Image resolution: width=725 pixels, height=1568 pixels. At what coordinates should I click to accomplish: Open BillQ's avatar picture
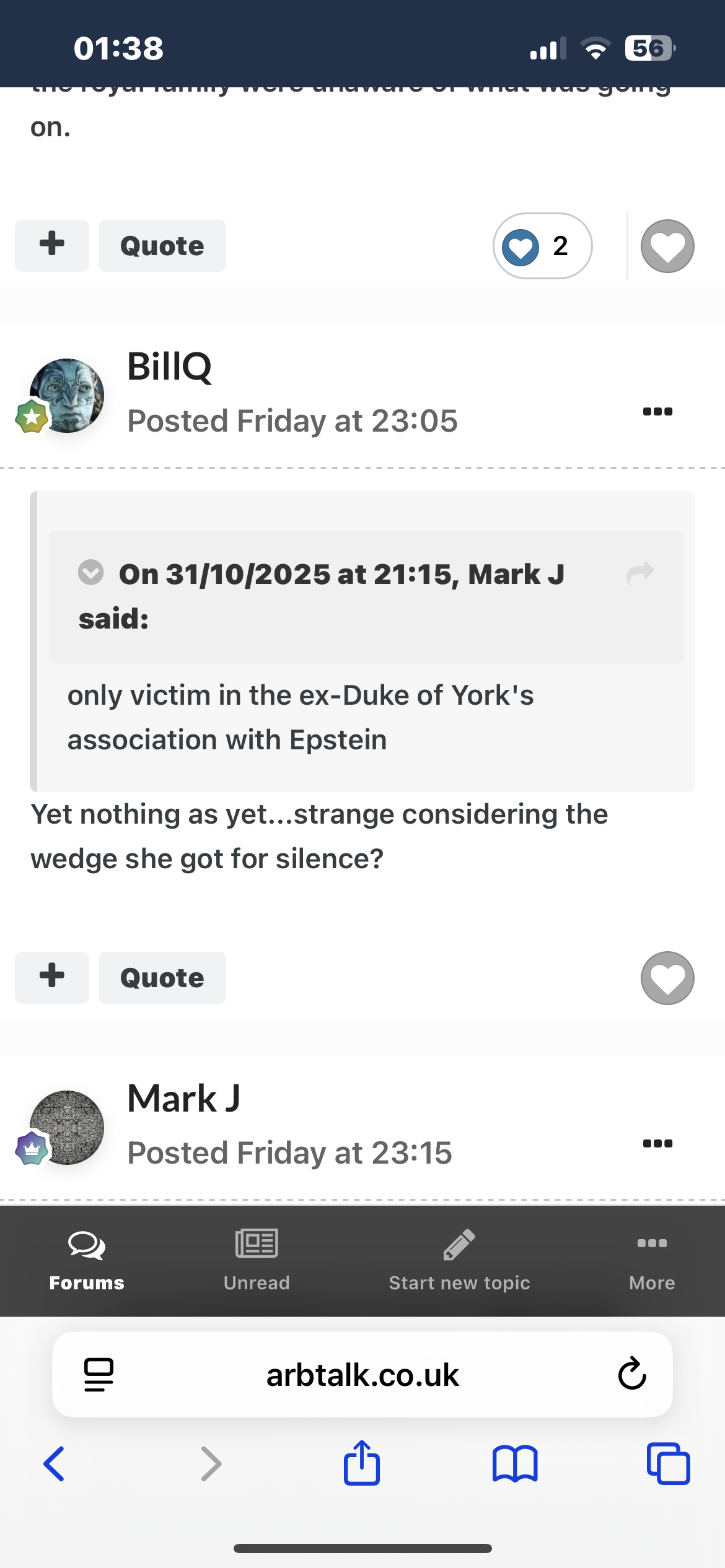pyautogui.click(x=67, y=396)
